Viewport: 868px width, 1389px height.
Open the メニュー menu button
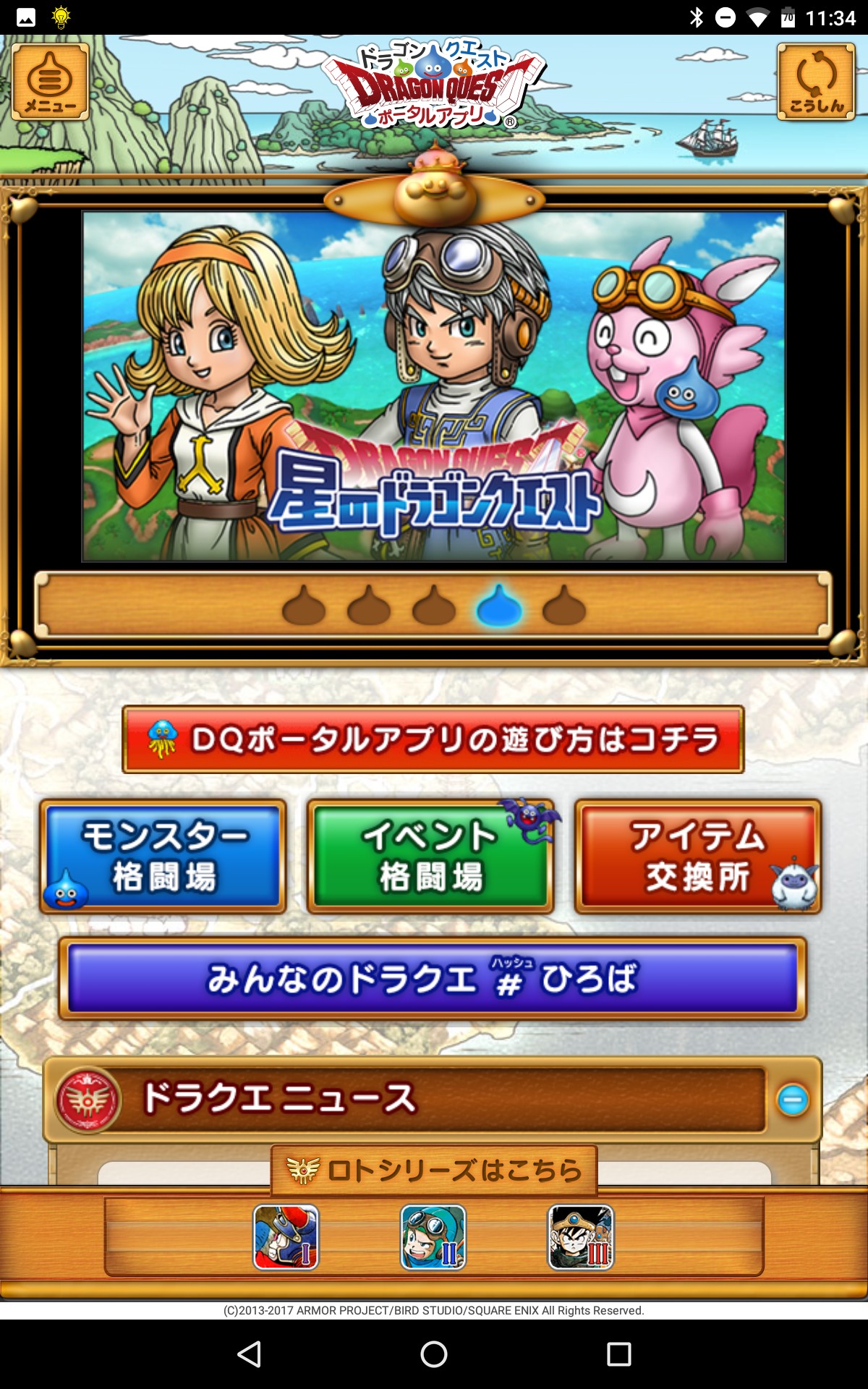[50, 81]
